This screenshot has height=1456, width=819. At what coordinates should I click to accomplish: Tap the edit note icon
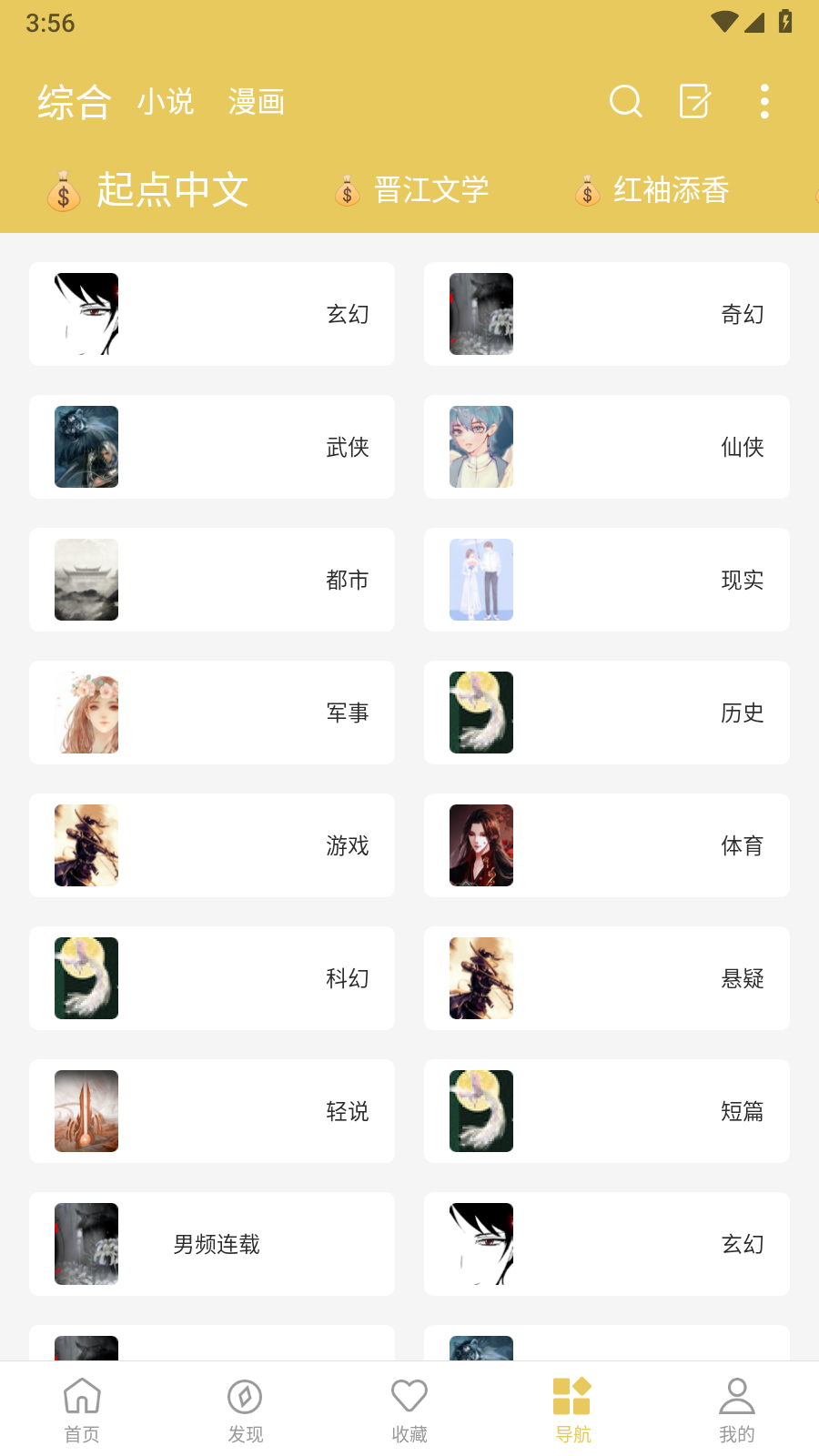(695, 101)
